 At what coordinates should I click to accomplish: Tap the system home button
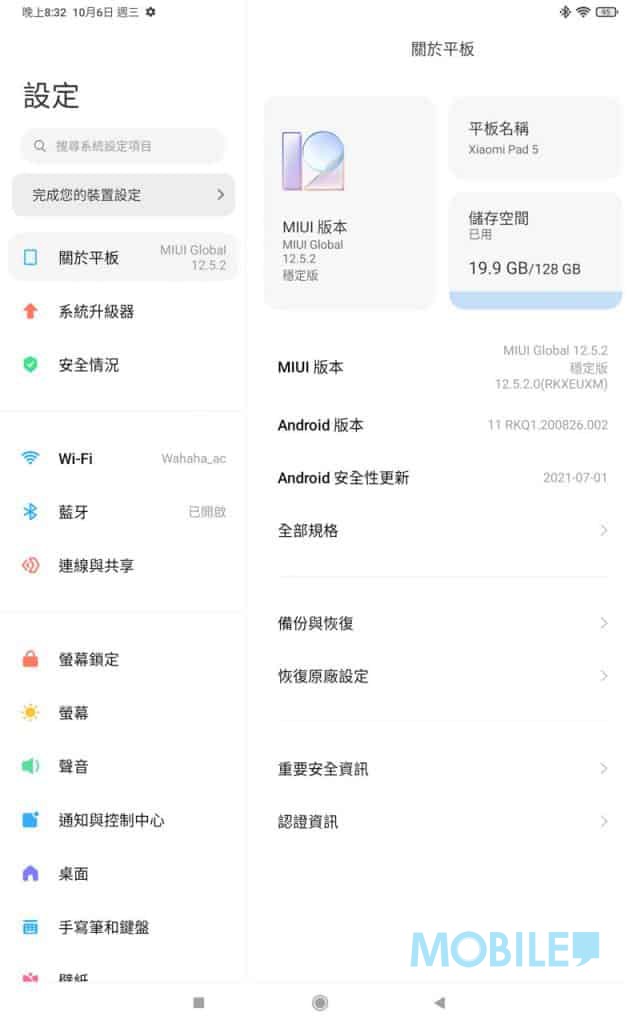tap(320, 1002)
